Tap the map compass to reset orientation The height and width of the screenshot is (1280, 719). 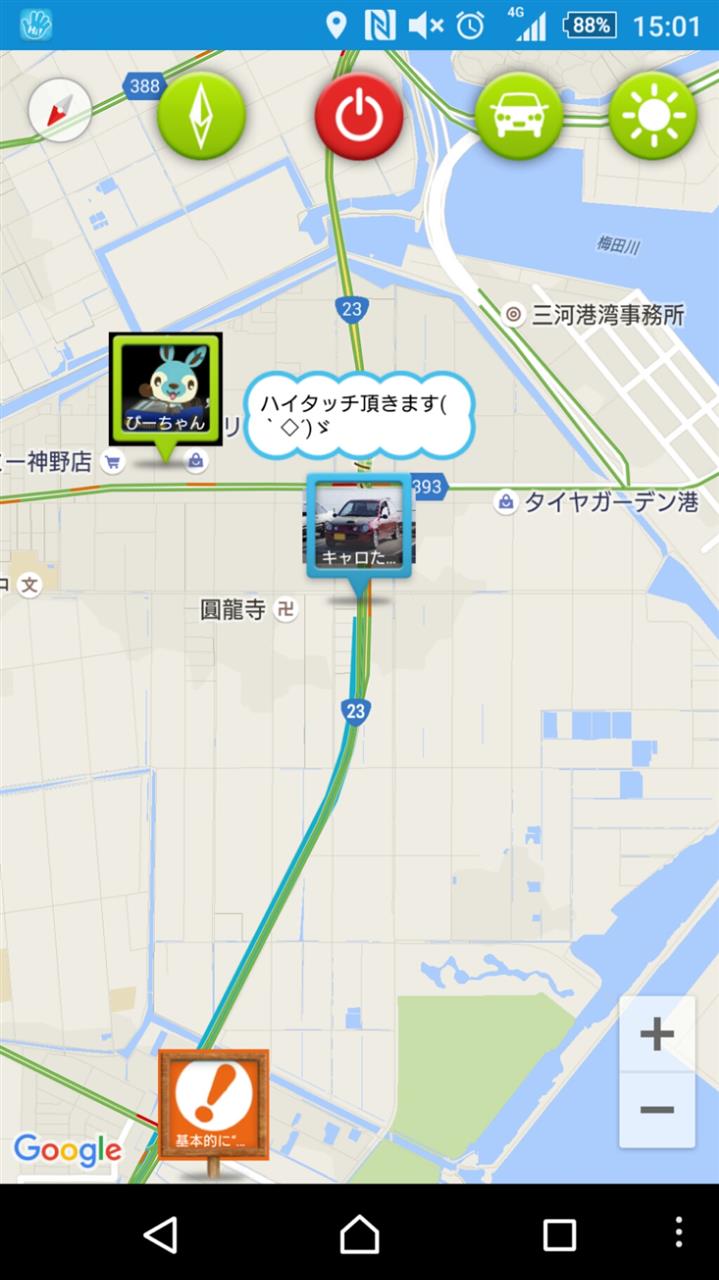pos(60,110)
